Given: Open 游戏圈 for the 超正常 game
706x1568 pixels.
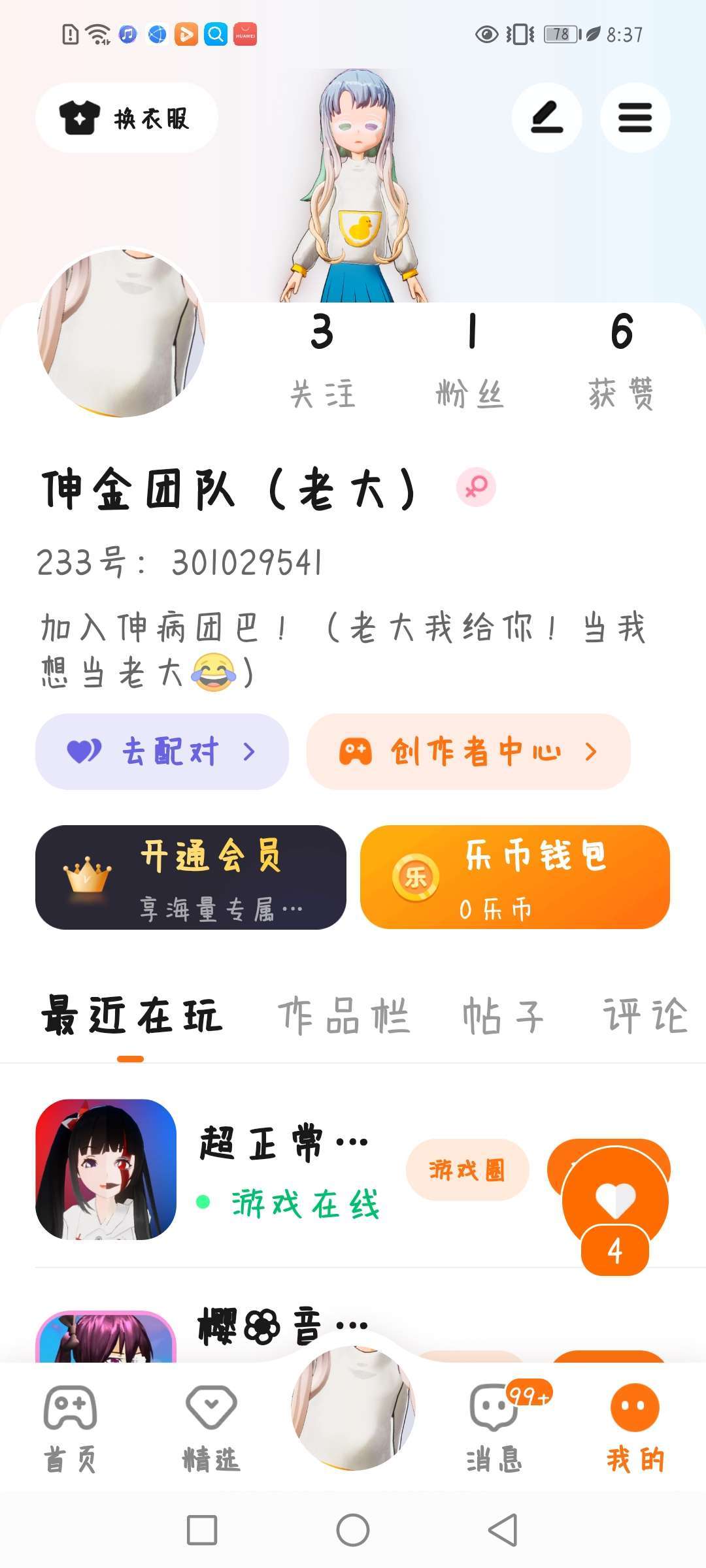Looking at the screenshot, I should pyautogui.click(x=467, y=1169).
